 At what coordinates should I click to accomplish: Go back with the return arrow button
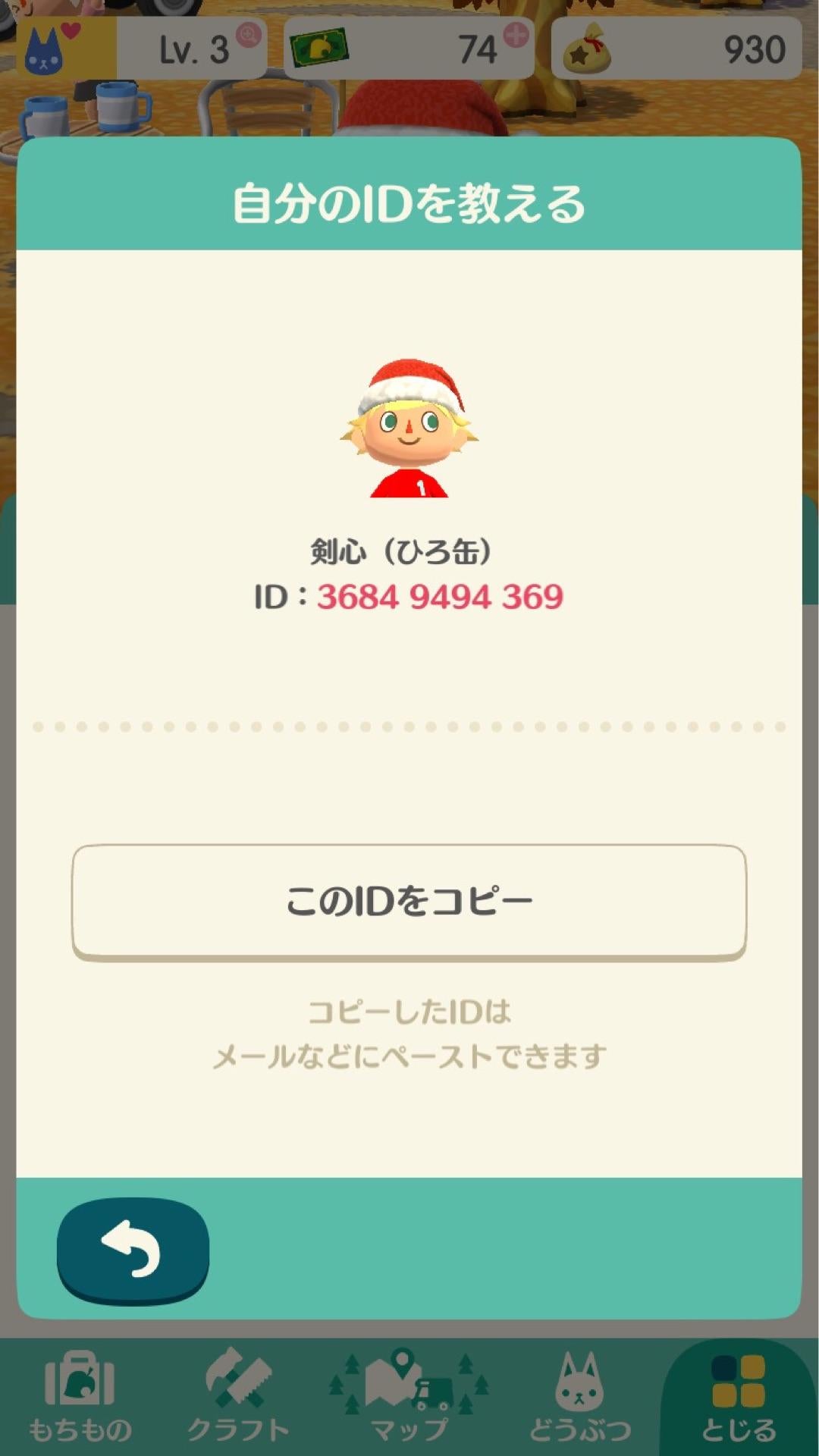[133, 1250]
